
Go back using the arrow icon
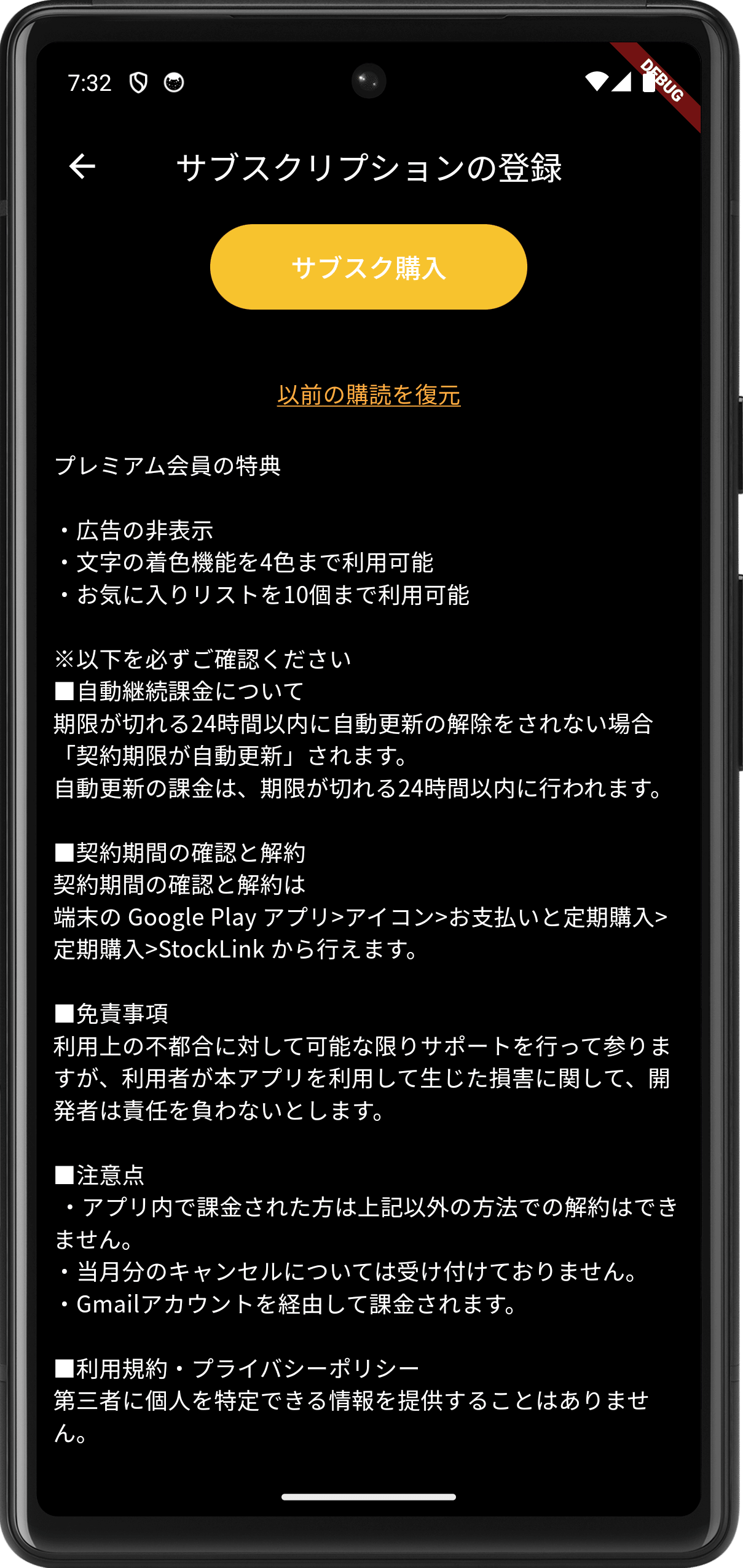82,166
